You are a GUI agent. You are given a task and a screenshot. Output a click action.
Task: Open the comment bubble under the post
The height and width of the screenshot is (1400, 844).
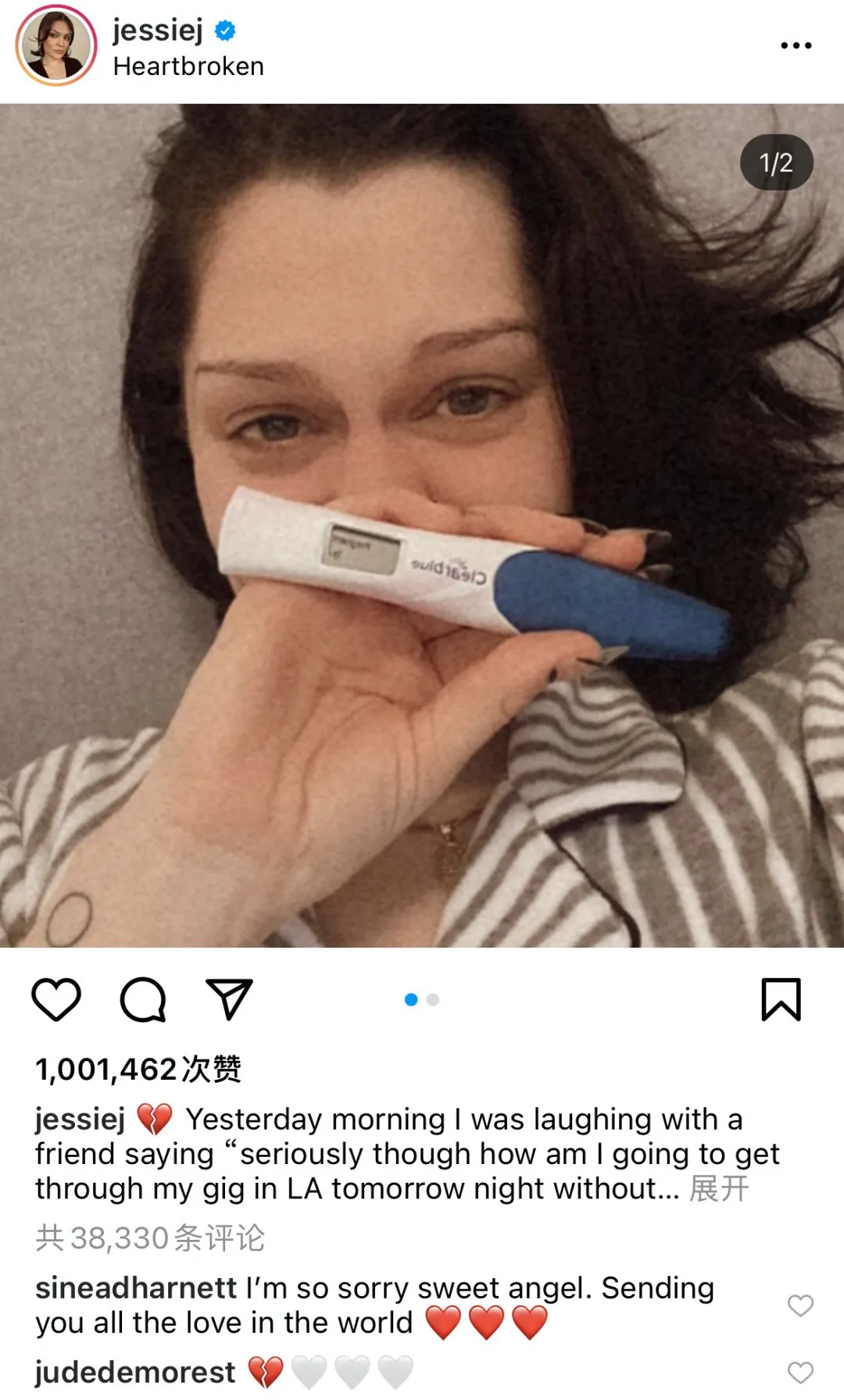coord(143,999)
